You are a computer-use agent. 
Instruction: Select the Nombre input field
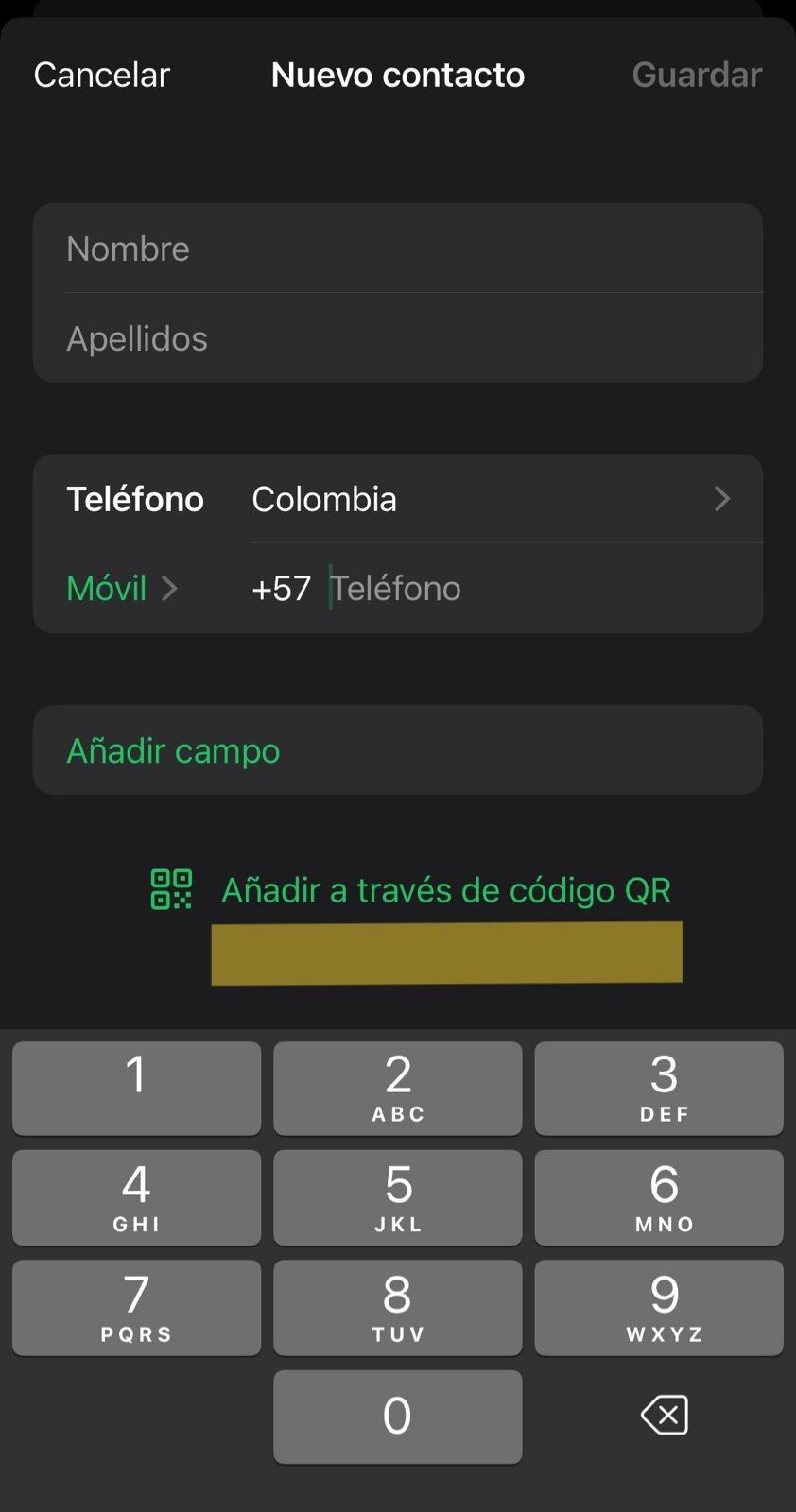pos(397,249)
